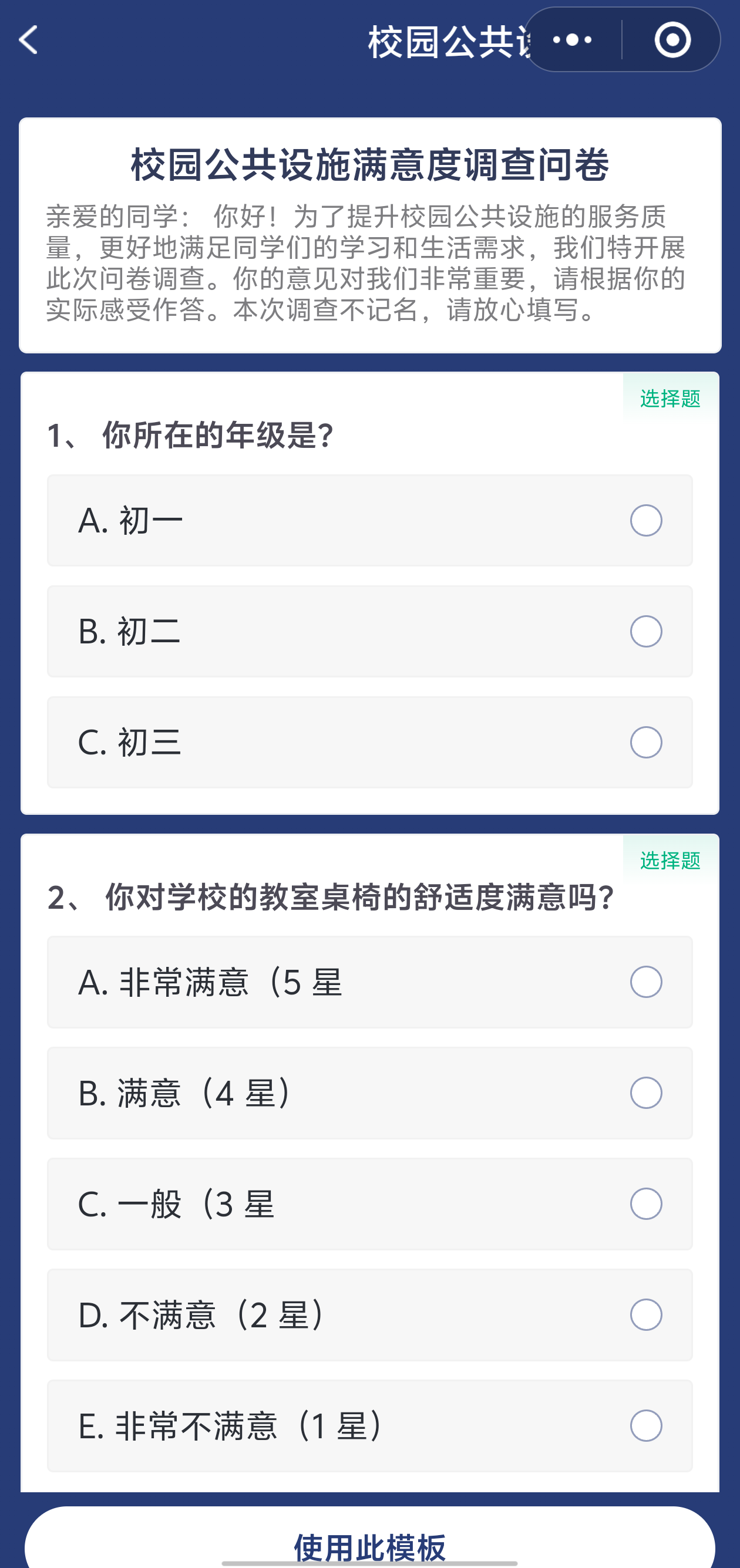Choose E. 非常不满意（1 星）option

point(369,1425)
